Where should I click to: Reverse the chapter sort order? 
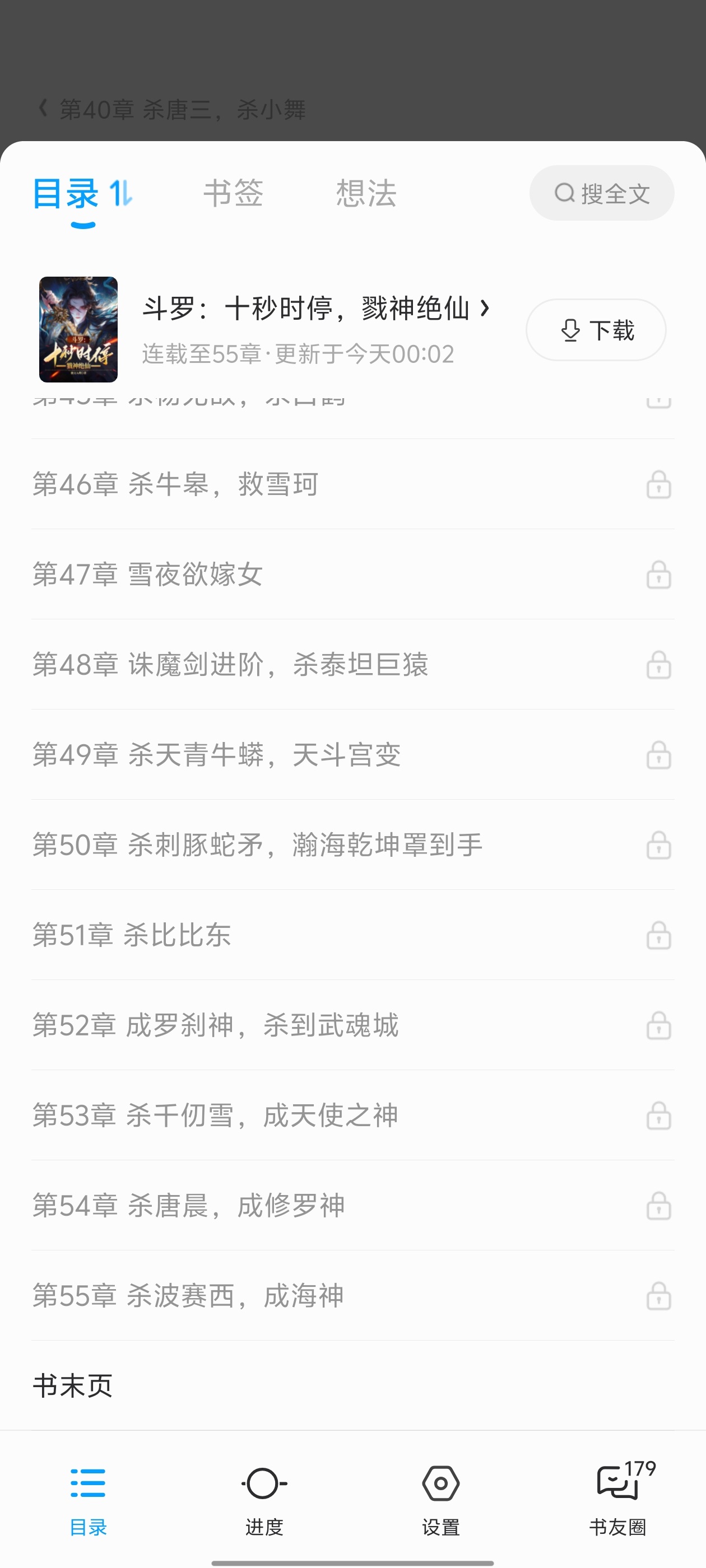(120, 194)
